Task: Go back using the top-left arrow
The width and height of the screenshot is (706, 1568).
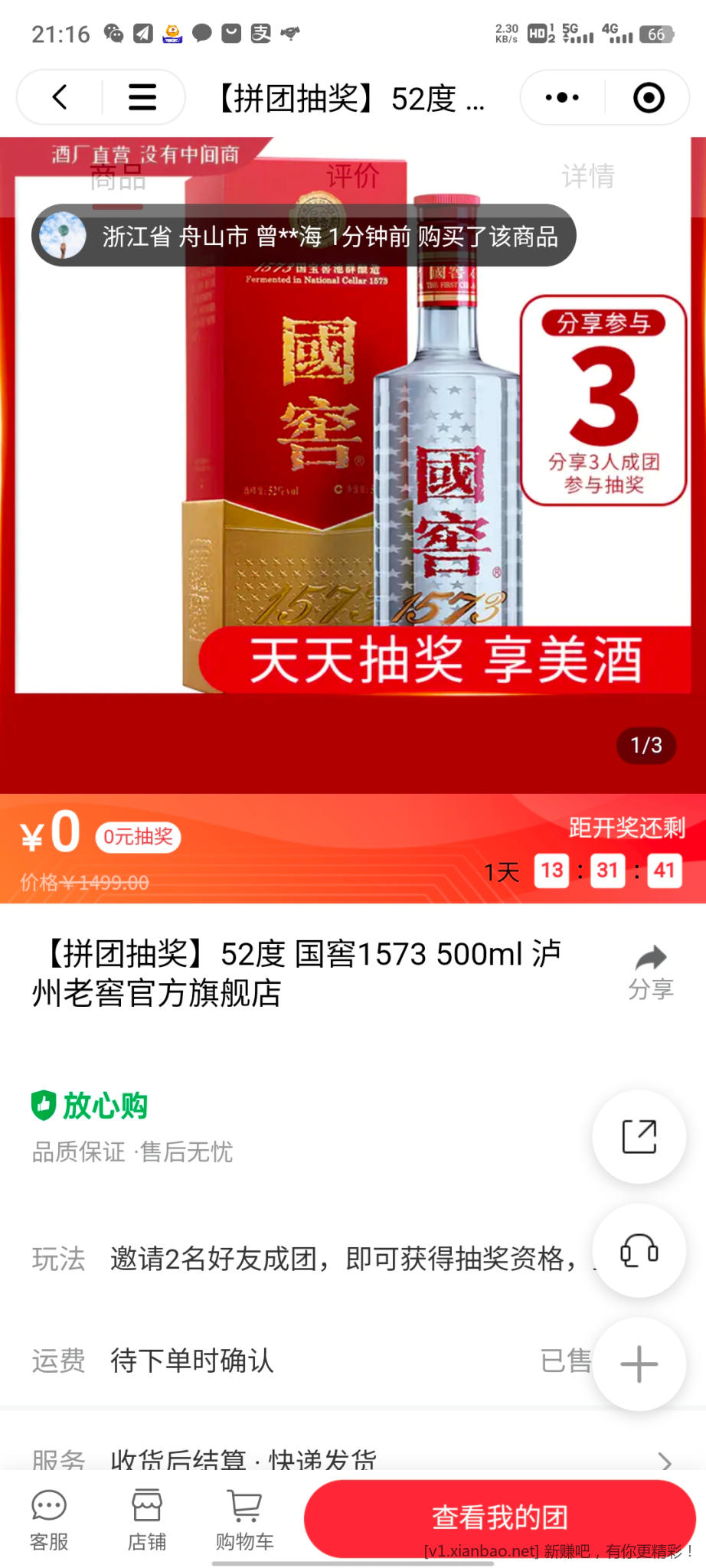Action: (x=60, y=97)
